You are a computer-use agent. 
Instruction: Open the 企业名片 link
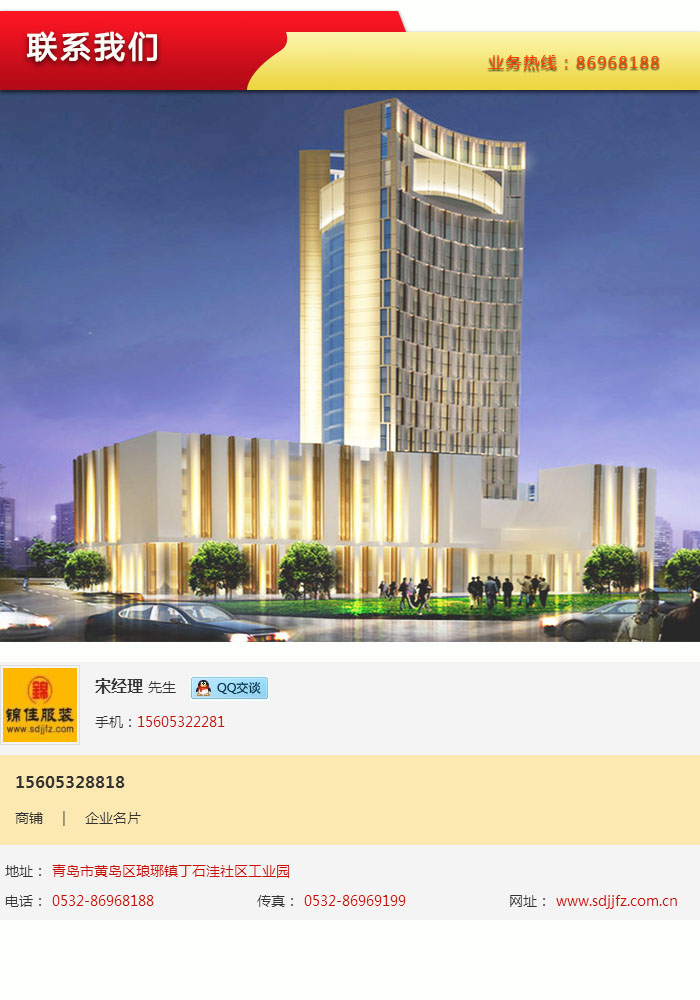(x=113, y=818)
